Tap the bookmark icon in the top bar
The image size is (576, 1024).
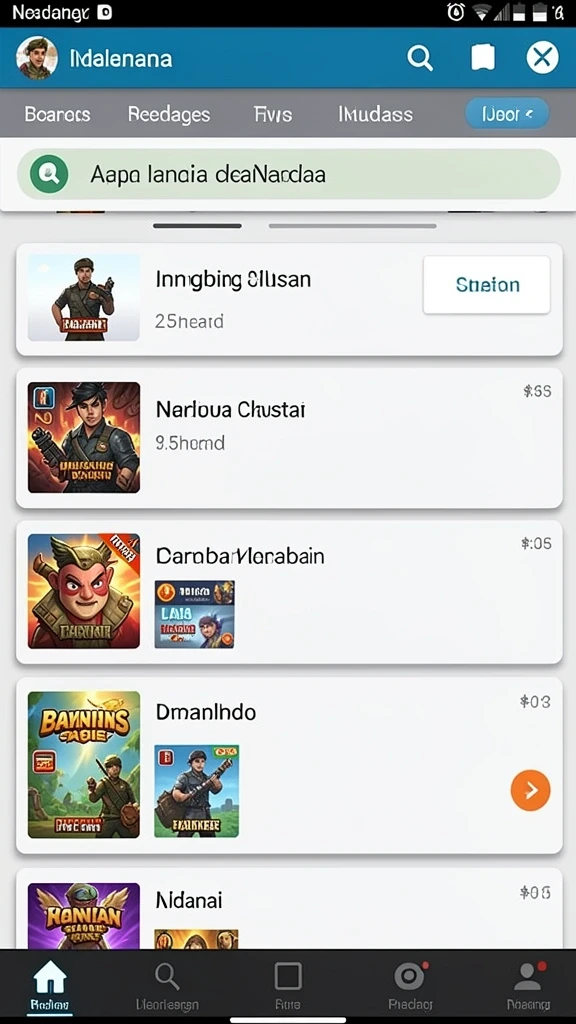(483, 58)
